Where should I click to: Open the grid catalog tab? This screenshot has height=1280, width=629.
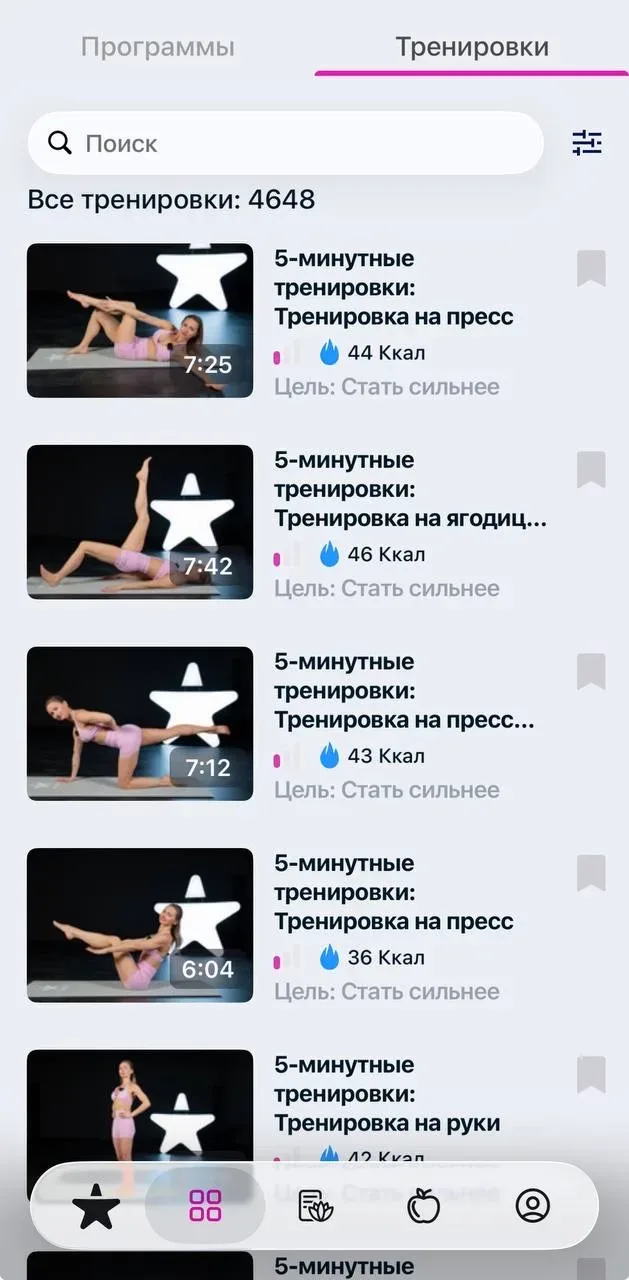tap(205, 1206)
